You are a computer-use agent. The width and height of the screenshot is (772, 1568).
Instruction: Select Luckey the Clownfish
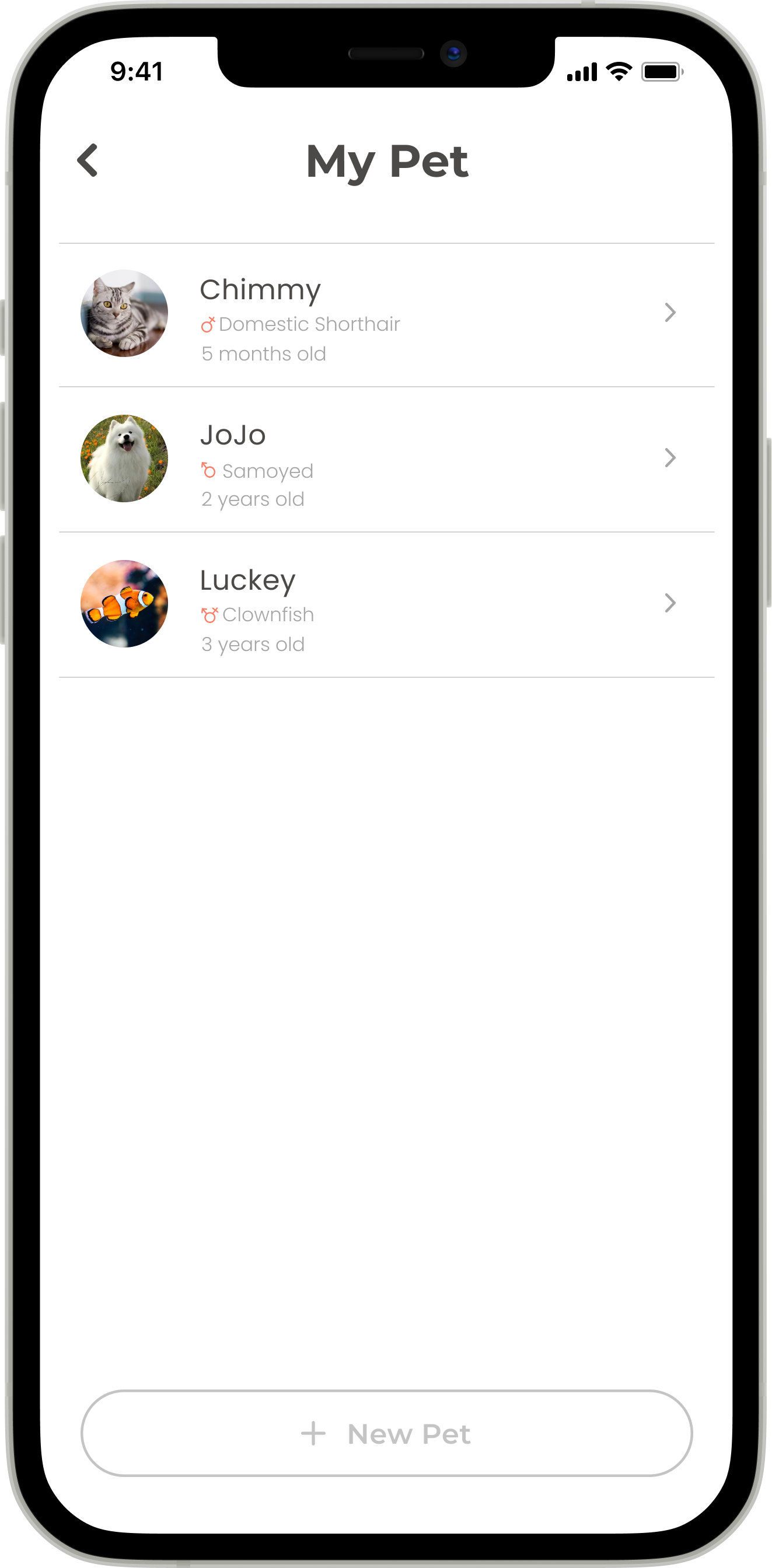pos(386,604)
